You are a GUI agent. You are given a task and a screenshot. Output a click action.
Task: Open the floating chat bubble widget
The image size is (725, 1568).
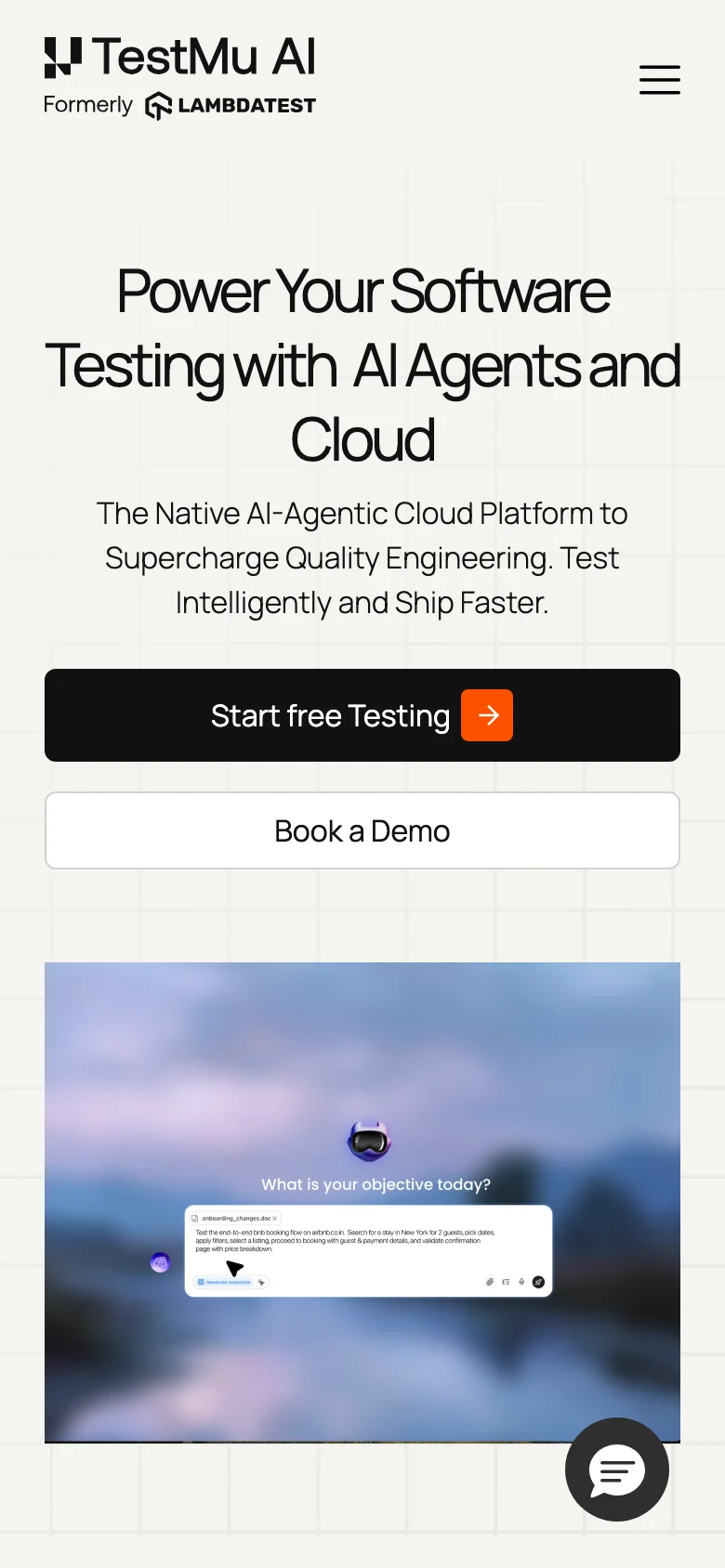(x=616, y=1470)
